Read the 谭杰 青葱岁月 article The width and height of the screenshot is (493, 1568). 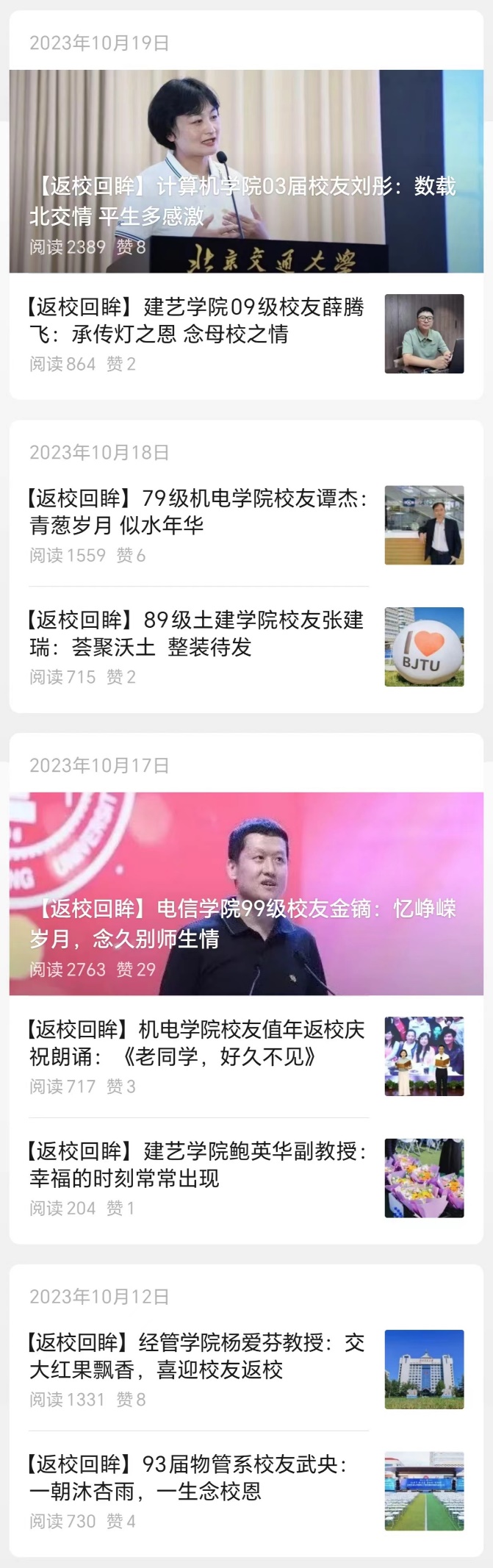click(x=197, y=512)
